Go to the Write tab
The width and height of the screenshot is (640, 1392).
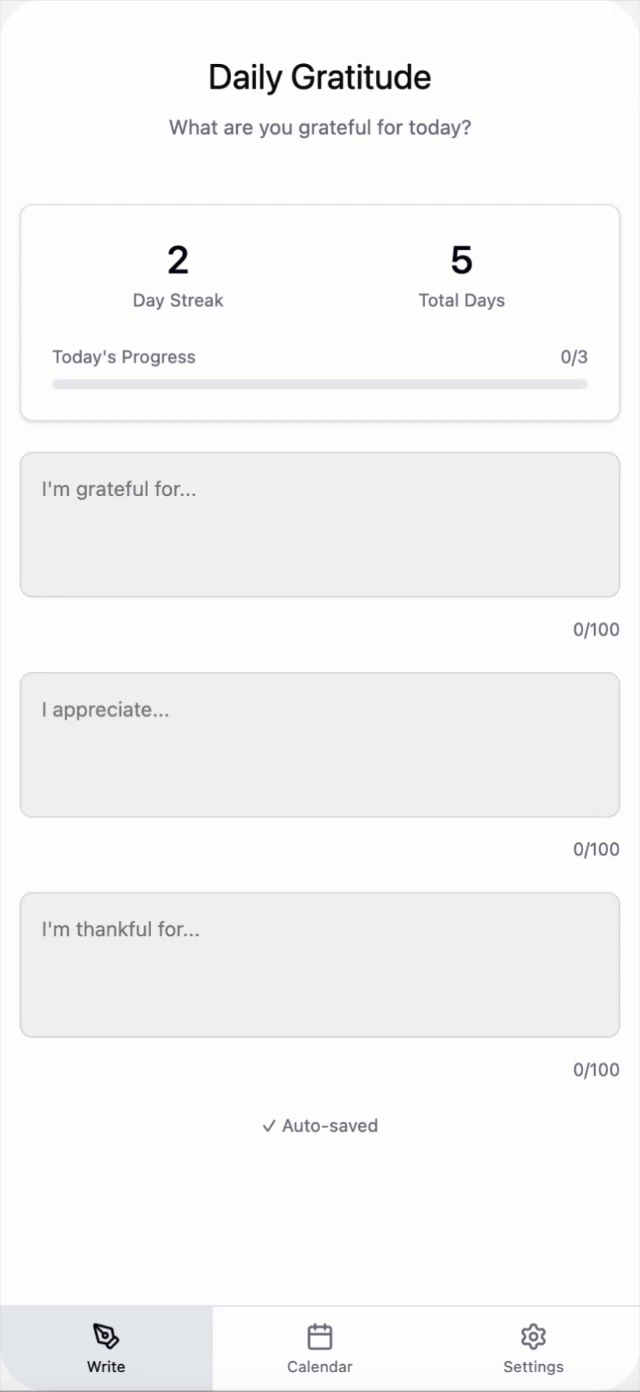106,1349
